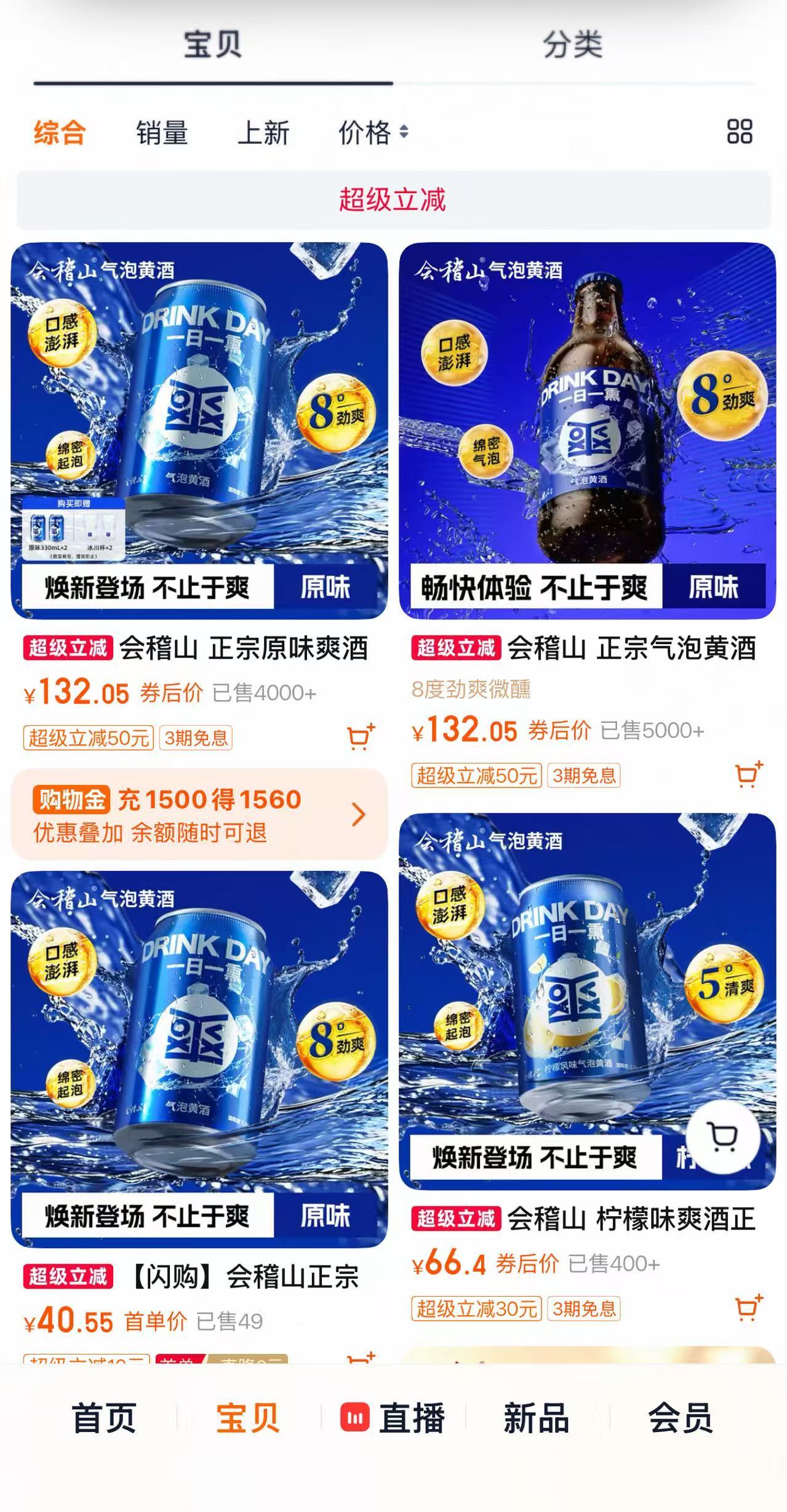Go to the 首页 tab

103,1417
